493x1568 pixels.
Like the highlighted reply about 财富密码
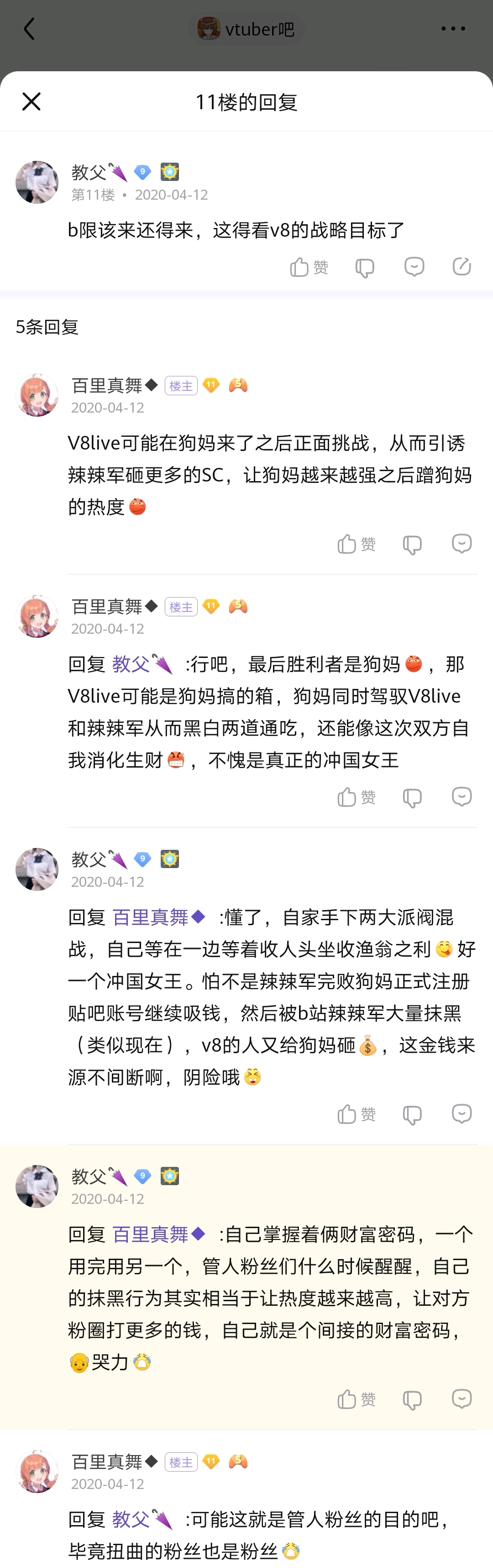pos(356,1399)
